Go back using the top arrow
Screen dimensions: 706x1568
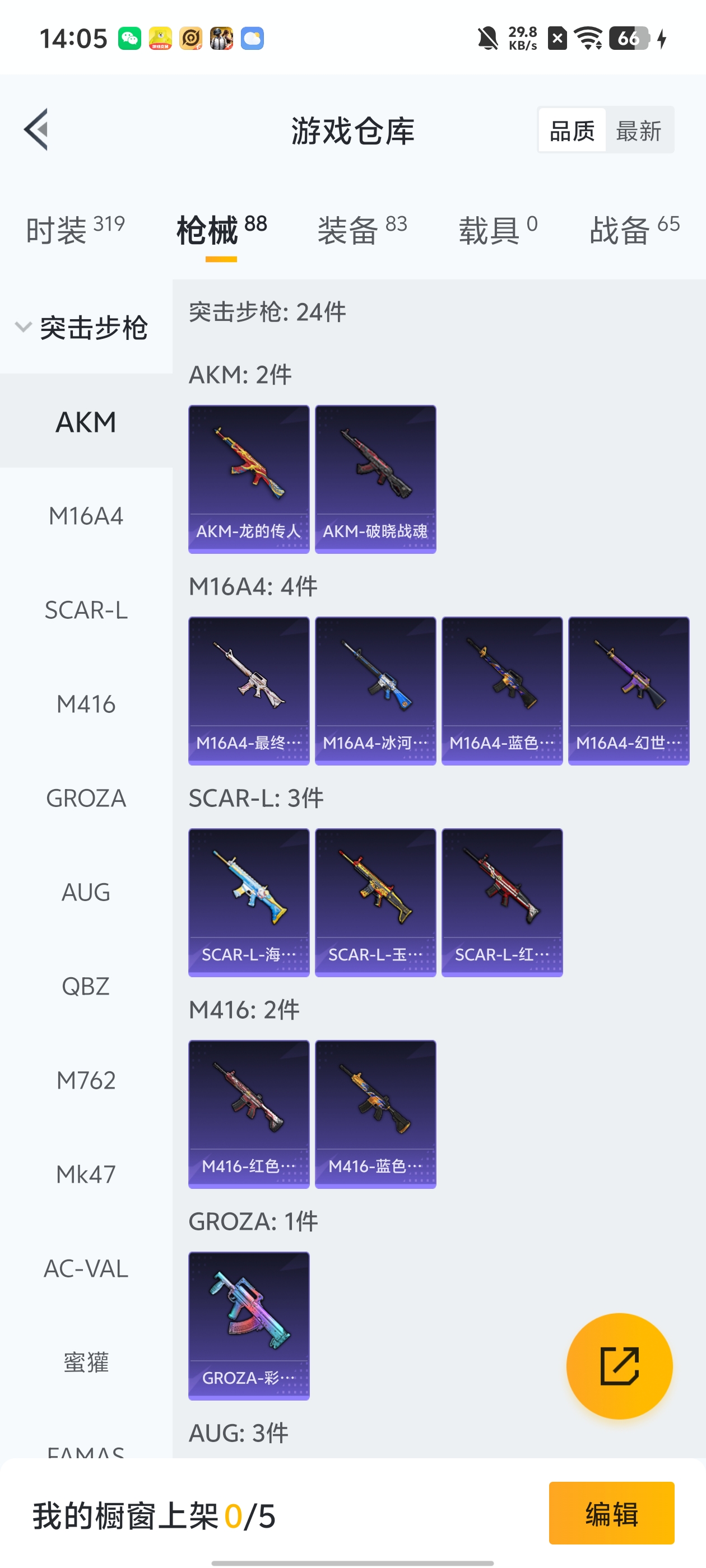(x=36, y=130)
